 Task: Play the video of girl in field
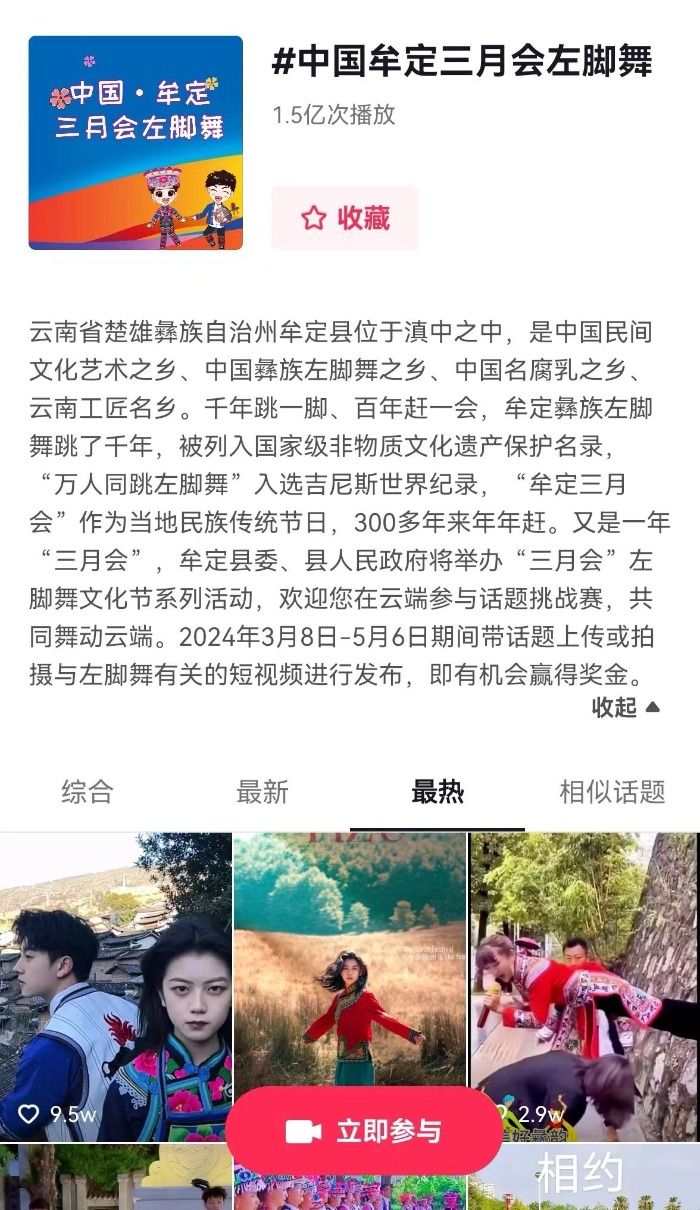[350, 960]
